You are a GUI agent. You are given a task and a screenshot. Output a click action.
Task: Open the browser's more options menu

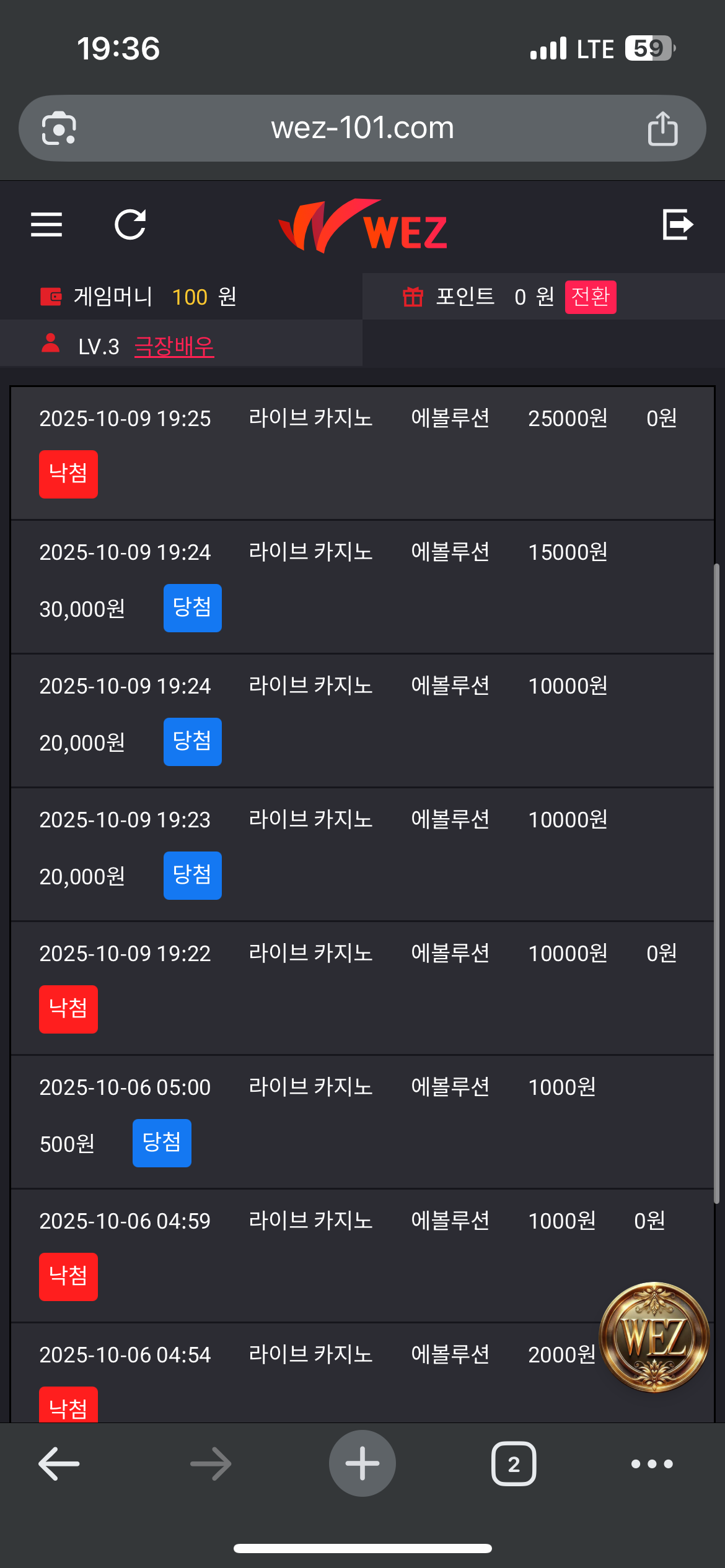652,1464
